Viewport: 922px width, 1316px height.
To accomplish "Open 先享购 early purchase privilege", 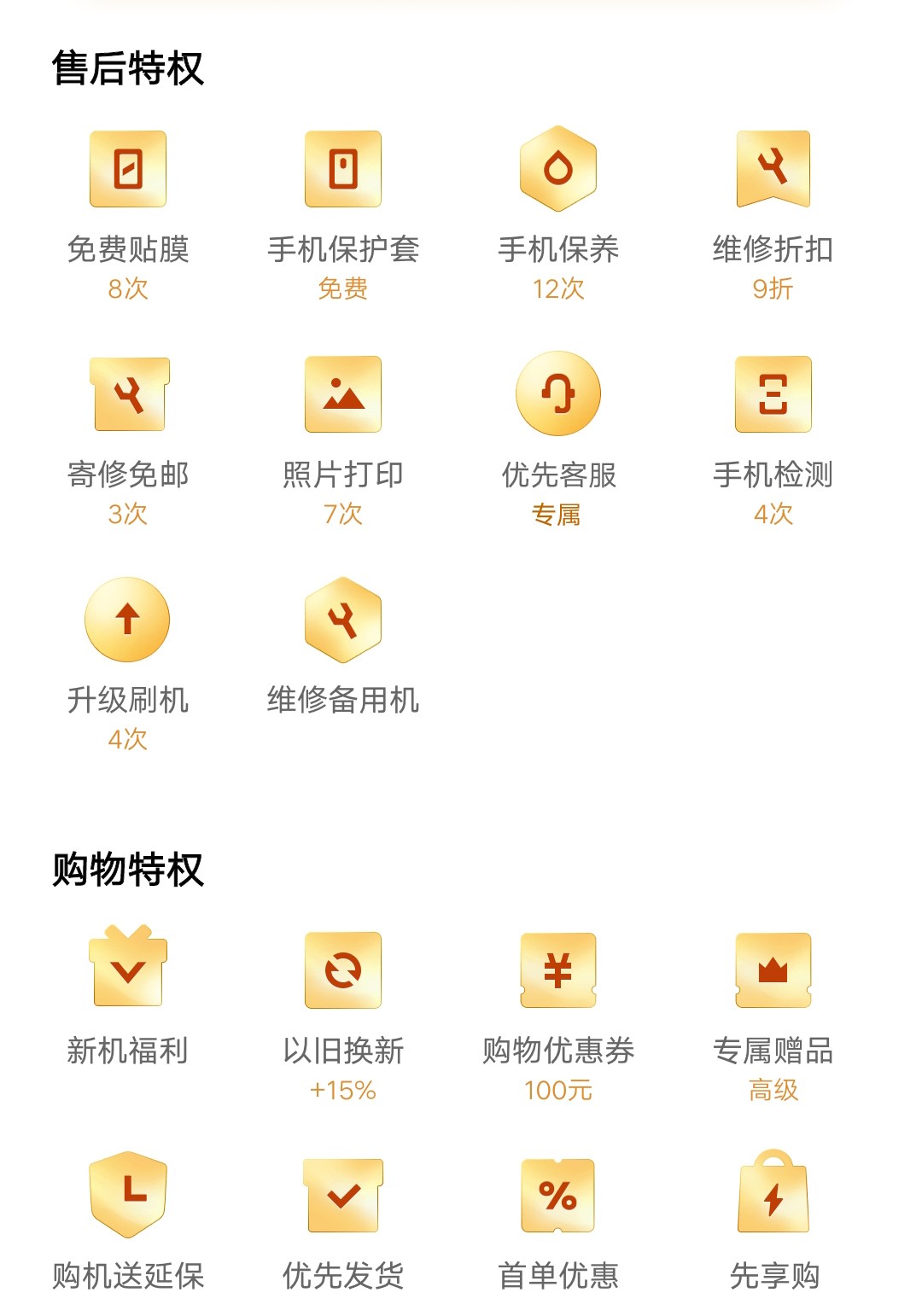I will (x=773, y=1195).
